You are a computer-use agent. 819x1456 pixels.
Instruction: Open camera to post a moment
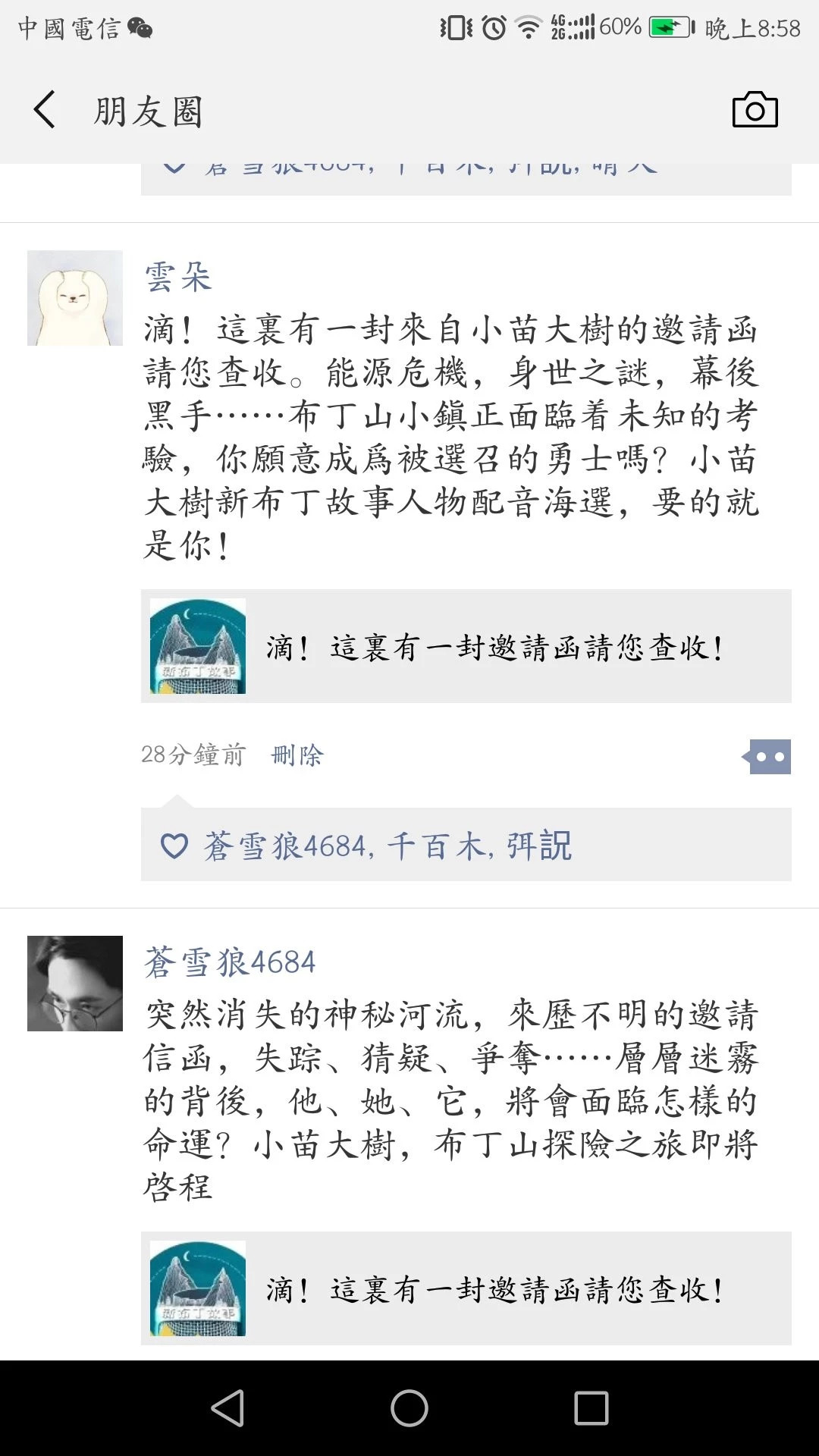(755, 111)
